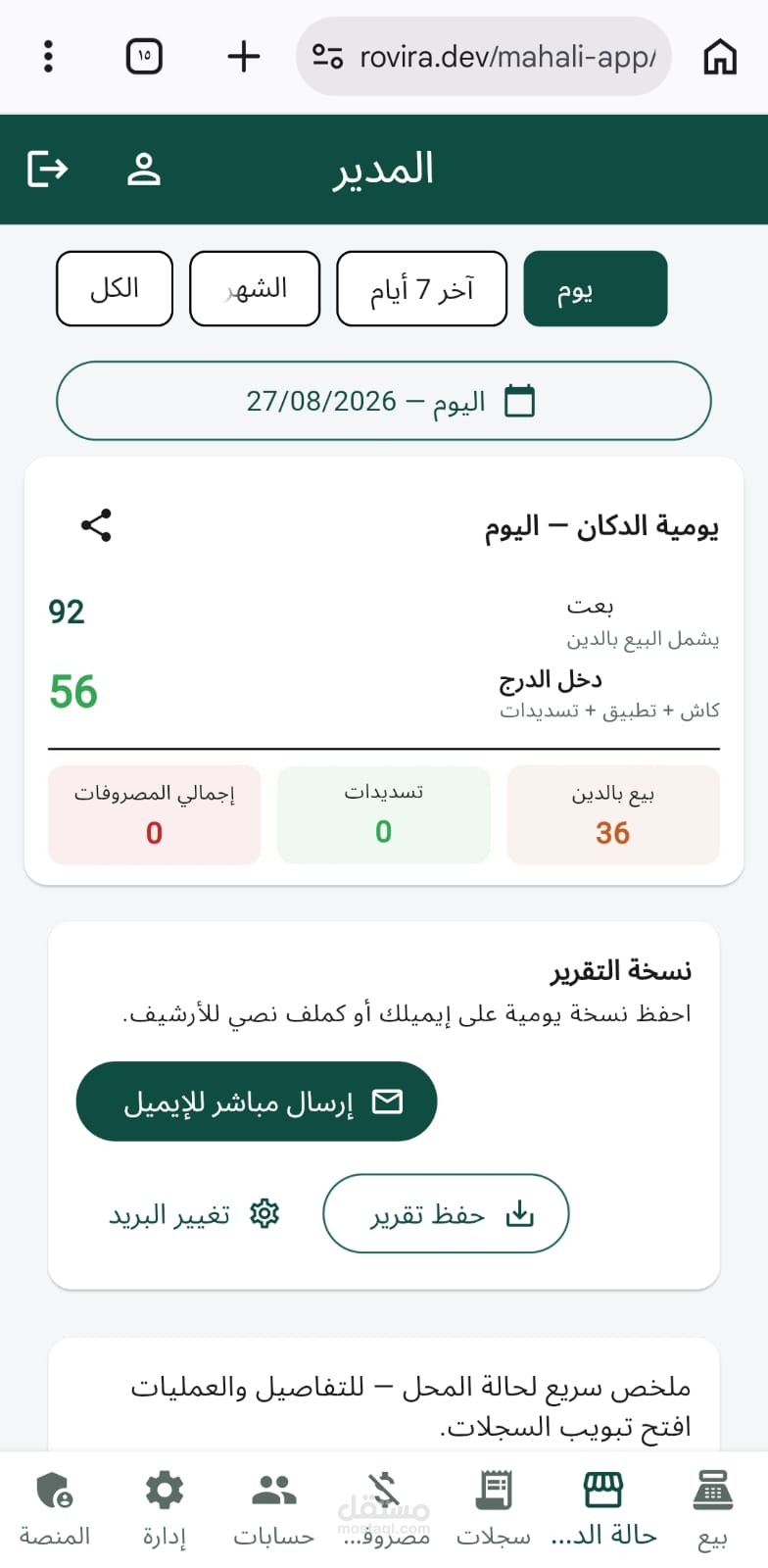Tap حفظ تقرير to download report
The width and height of the screenshot is (768, 1568).
tap(446, 1213)
